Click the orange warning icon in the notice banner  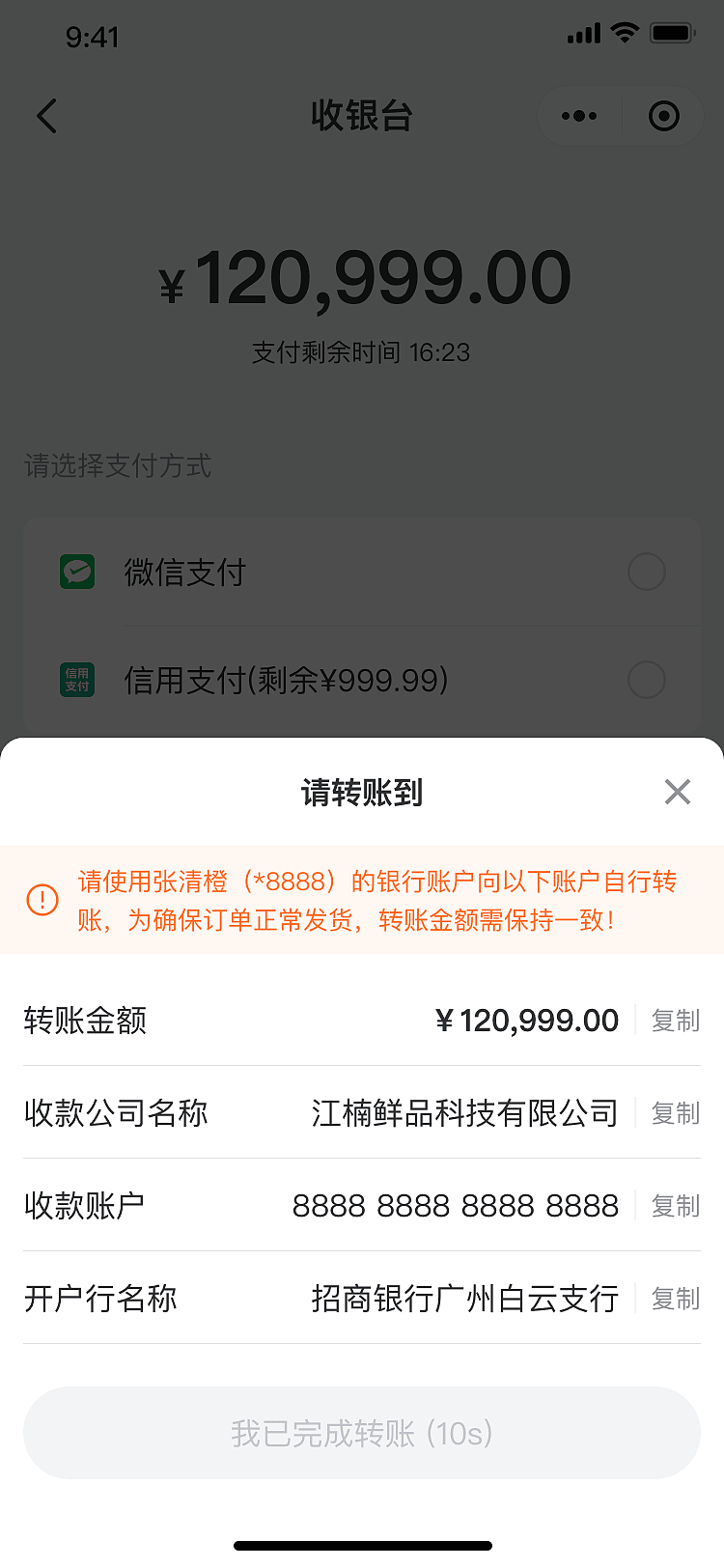point(41,899)
